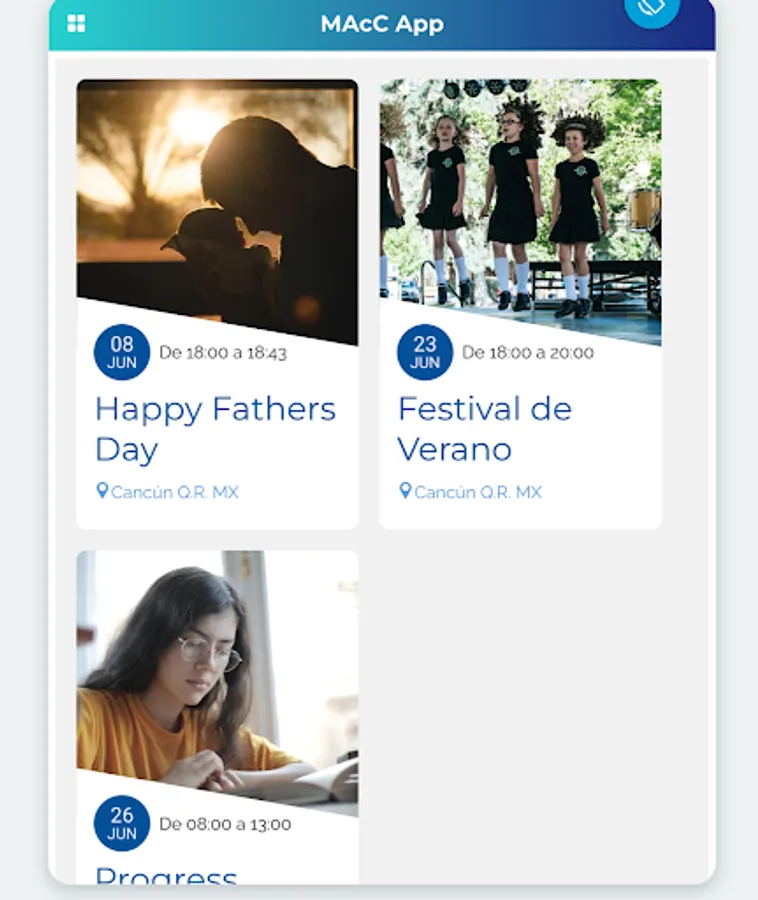Open the Happy Fathers Day event card
The width and height of the screenshot is (758, 900).
point(217,304)
